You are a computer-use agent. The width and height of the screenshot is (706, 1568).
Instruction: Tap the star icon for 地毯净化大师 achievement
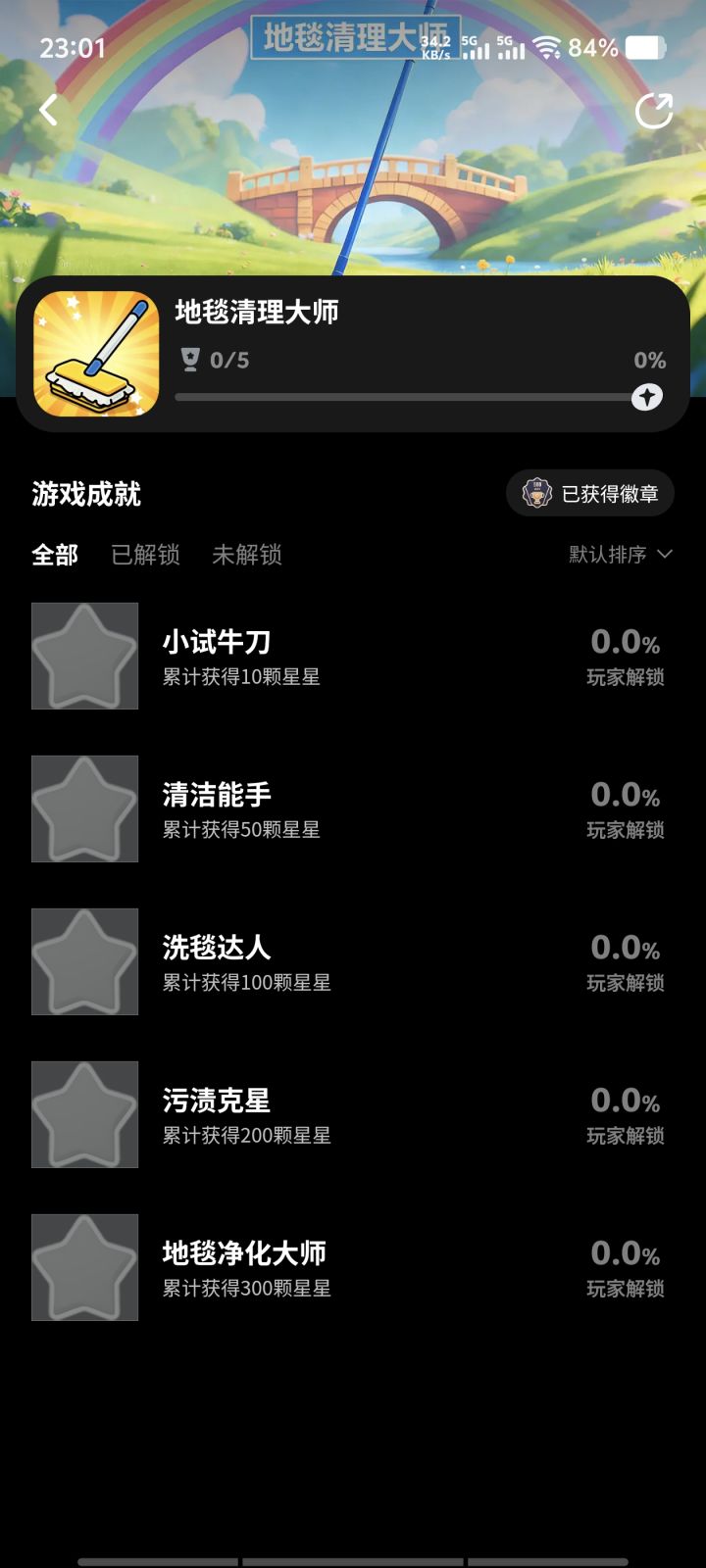click(x=84, y=1267)
